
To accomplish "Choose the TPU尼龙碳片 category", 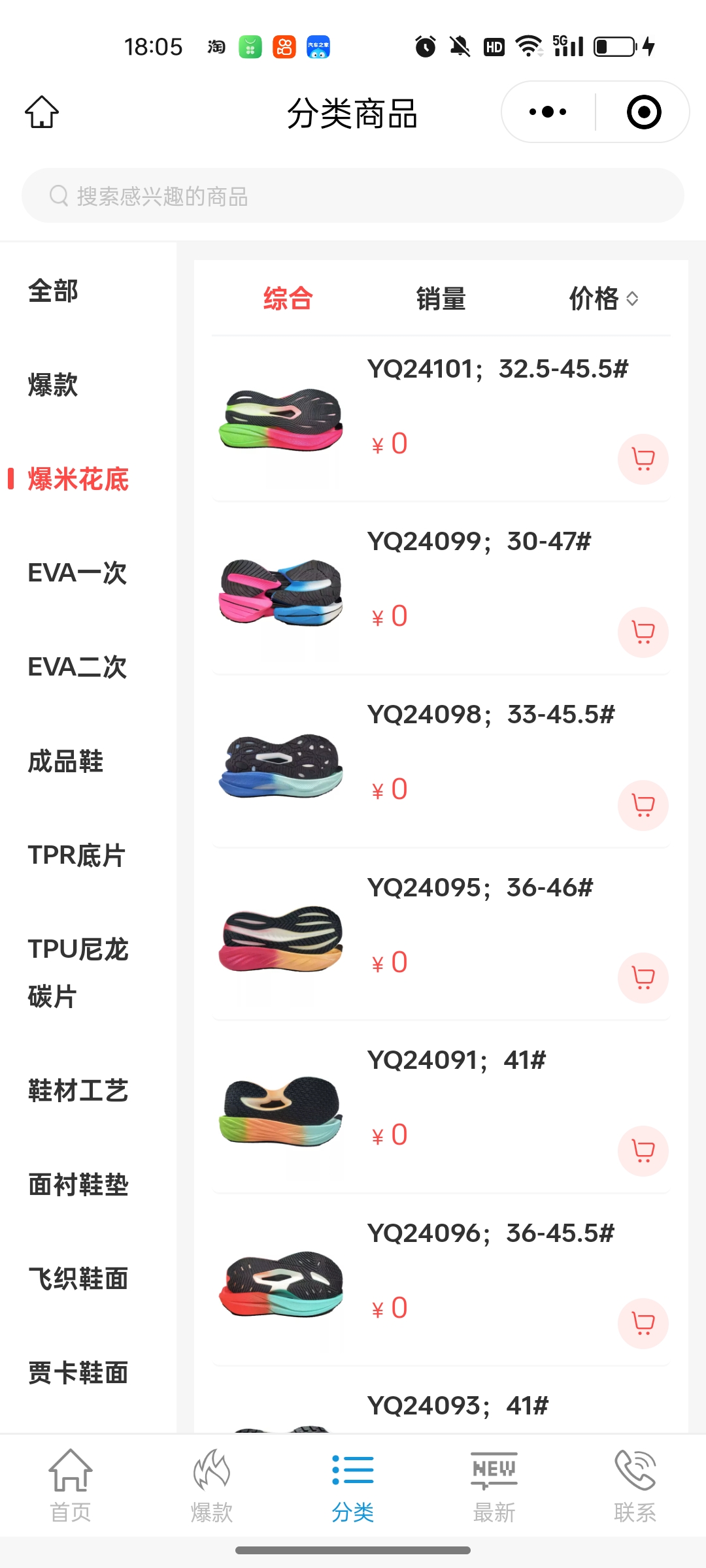I will (78, 972).
